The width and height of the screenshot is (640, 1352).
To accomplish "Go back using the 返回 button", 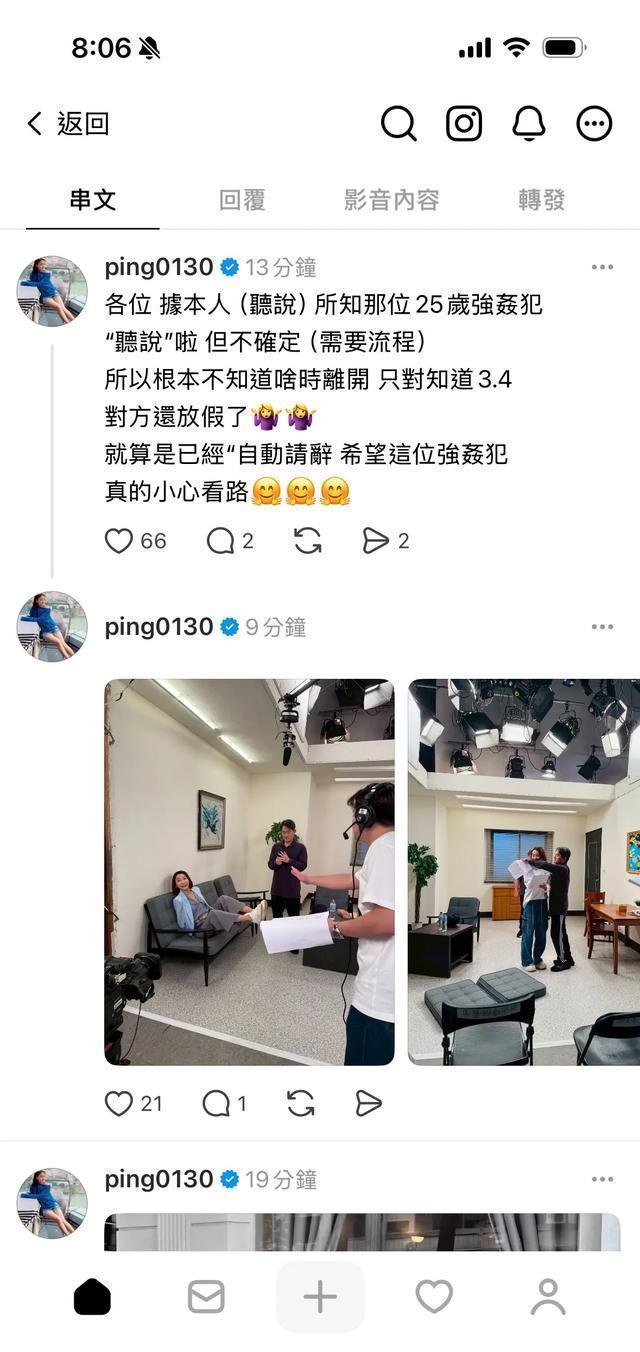I will click(68, 124).
